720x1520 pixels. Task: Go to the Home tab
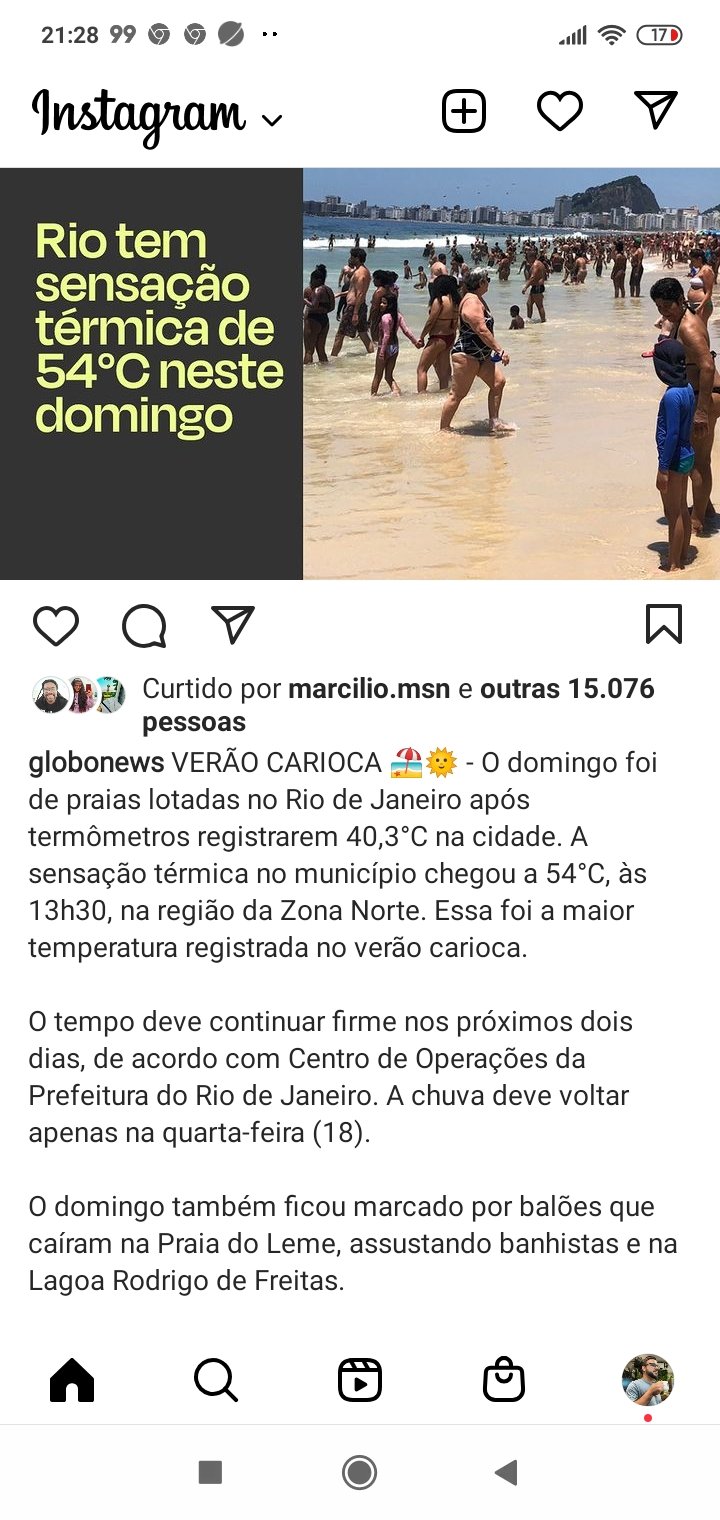(72, 1381)
